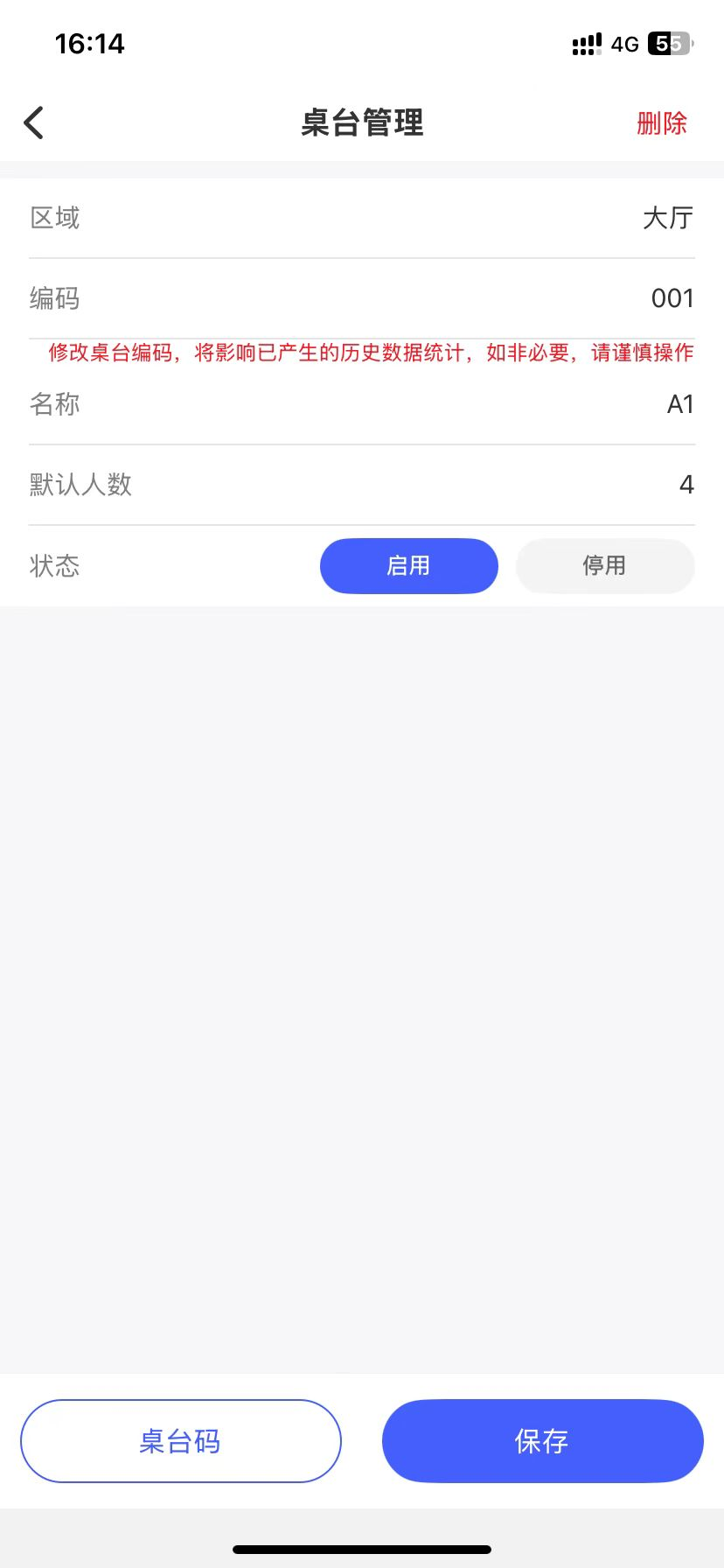Open the 桌台码 button
This screenshot has width=724, height=1568.
[181, 1441]
